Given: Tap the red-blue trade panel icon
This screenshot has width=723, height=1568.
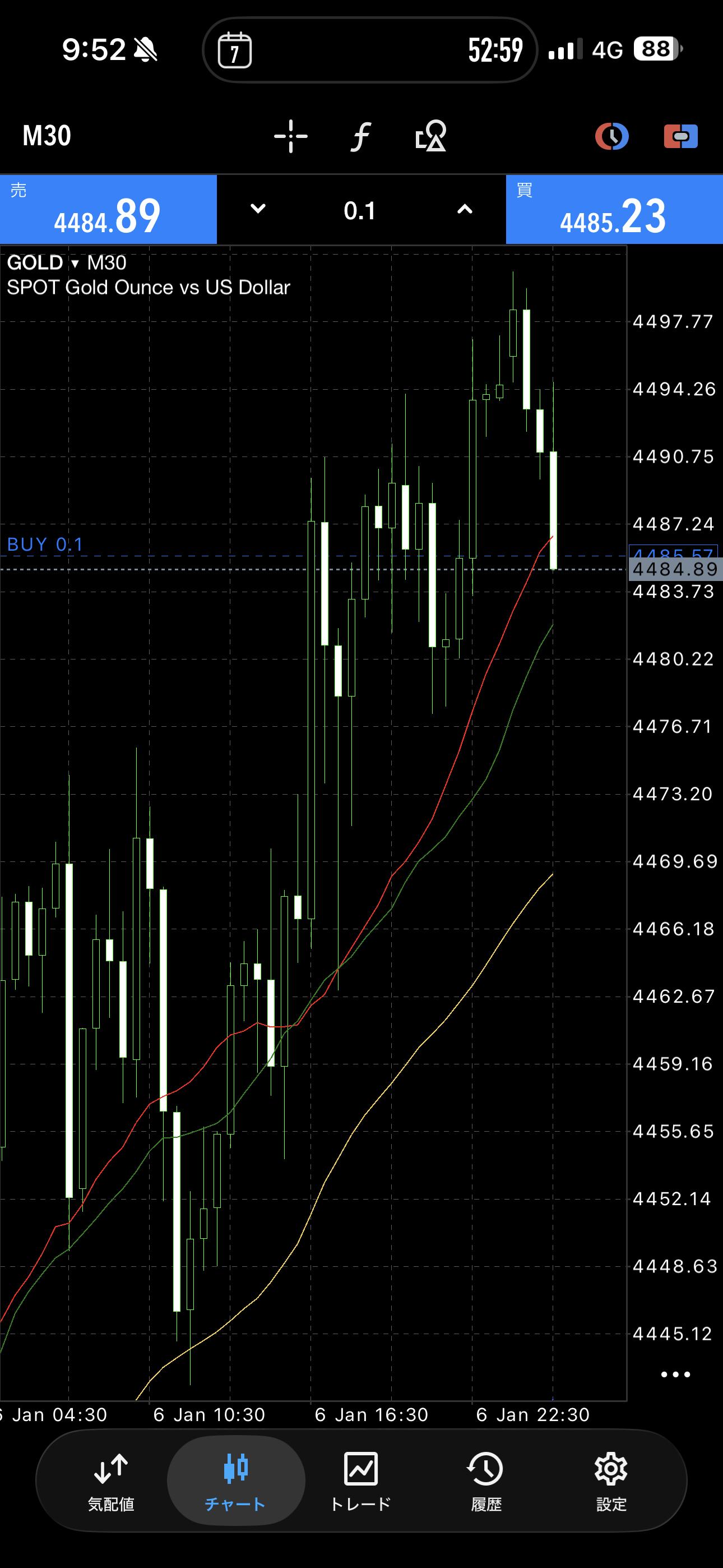Looking at the screenshot, I should (680, 136).
